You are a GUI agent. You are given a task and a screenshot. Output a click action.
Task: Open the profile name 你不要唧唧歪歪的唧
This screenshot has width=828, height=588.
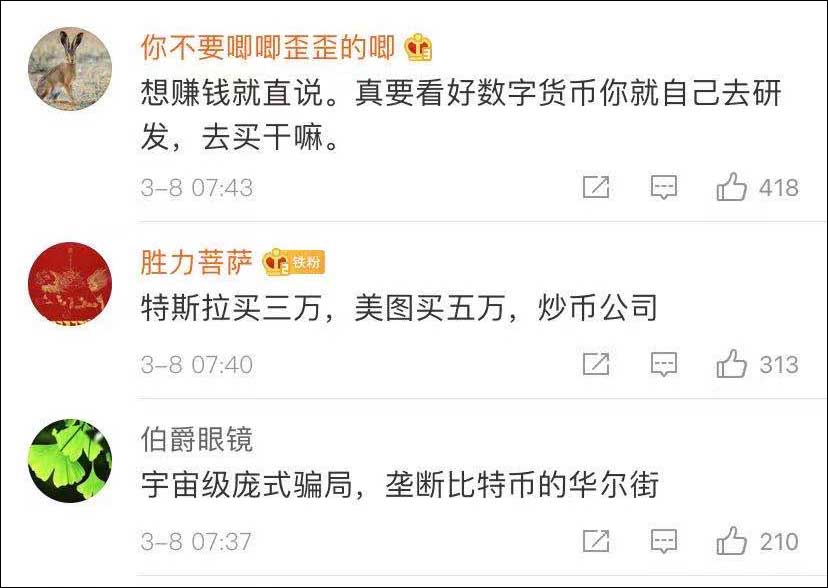268,46
